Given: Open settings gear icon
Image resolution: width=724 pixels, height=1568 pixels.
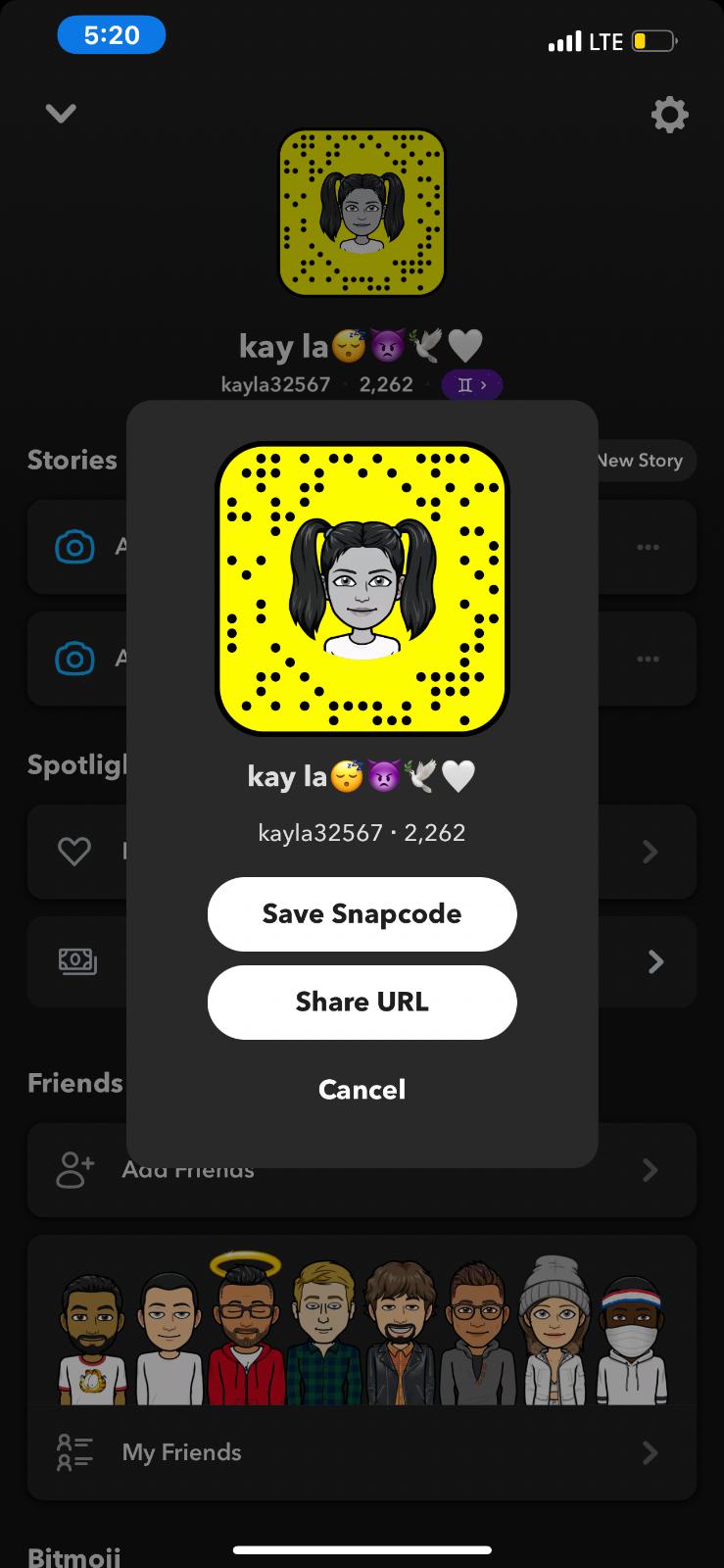Looking at the screenshot, I should (x=669, y=115).
